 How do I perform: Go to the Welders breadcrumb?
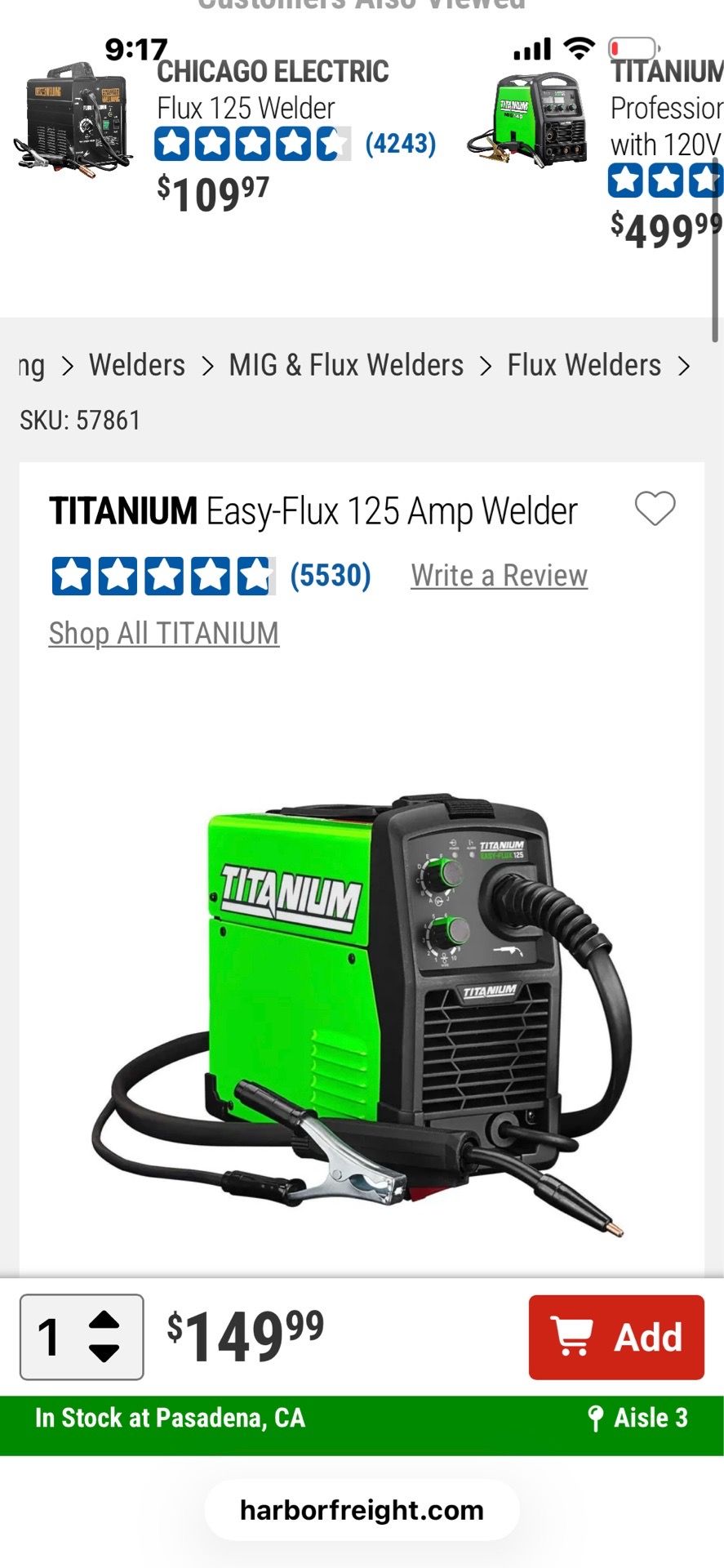[x=136, y=365]
